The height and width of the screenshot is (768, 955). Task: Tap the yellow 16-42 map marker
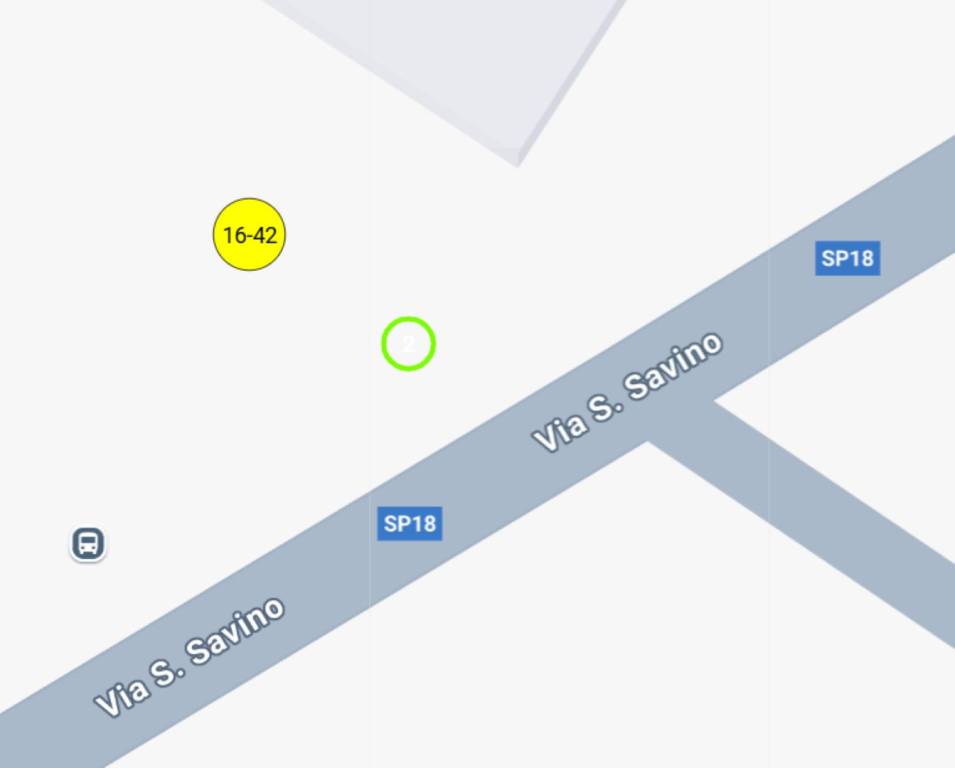pos(249,235)
